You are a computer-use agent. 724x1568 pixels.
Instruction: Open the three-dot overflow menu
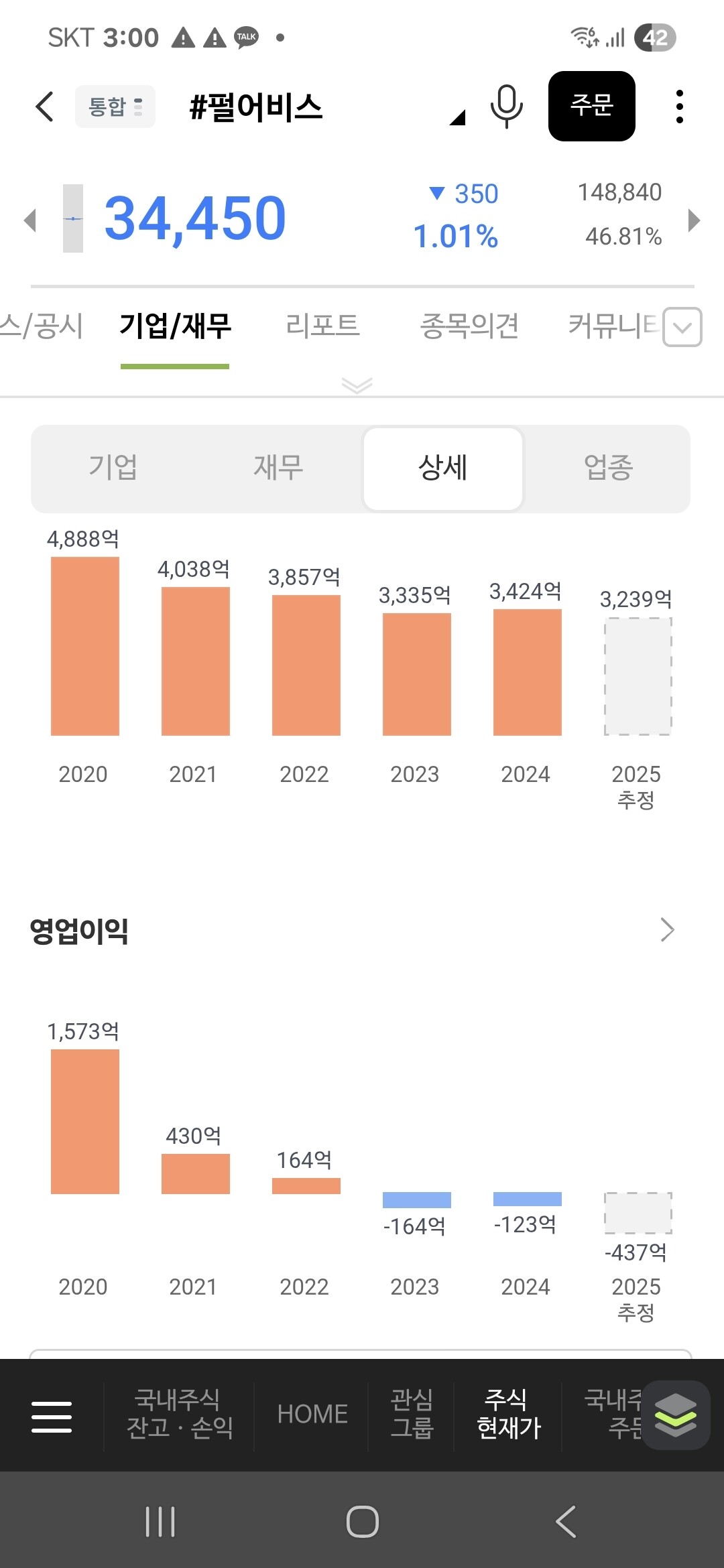(679, 107)
